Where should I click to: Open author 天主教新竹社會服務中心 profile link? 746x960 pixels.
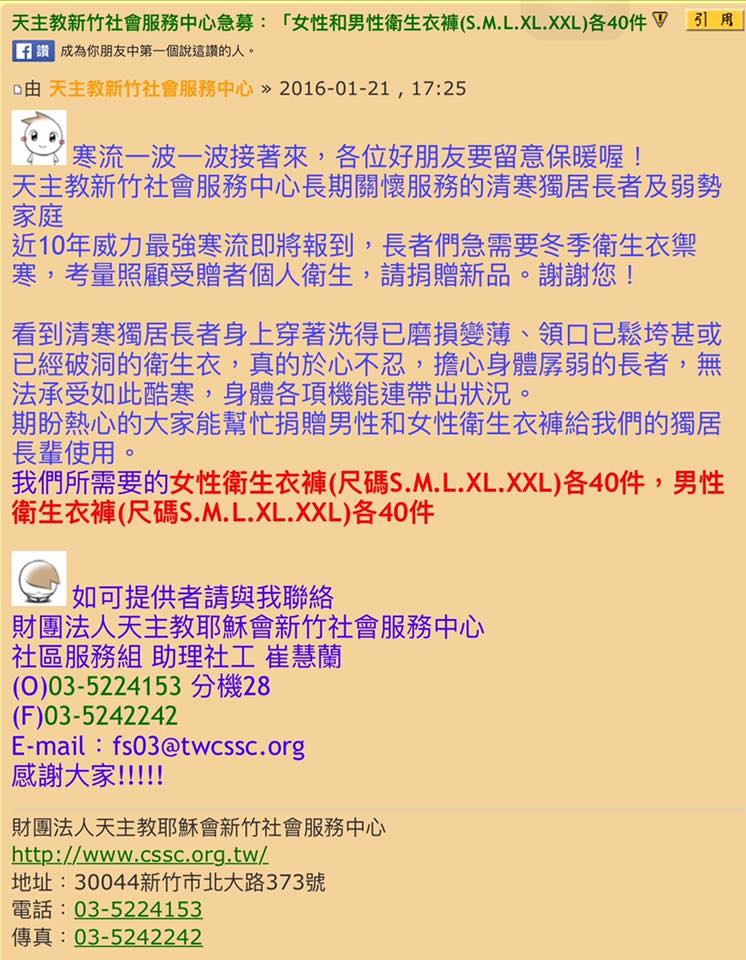(151, 88)
